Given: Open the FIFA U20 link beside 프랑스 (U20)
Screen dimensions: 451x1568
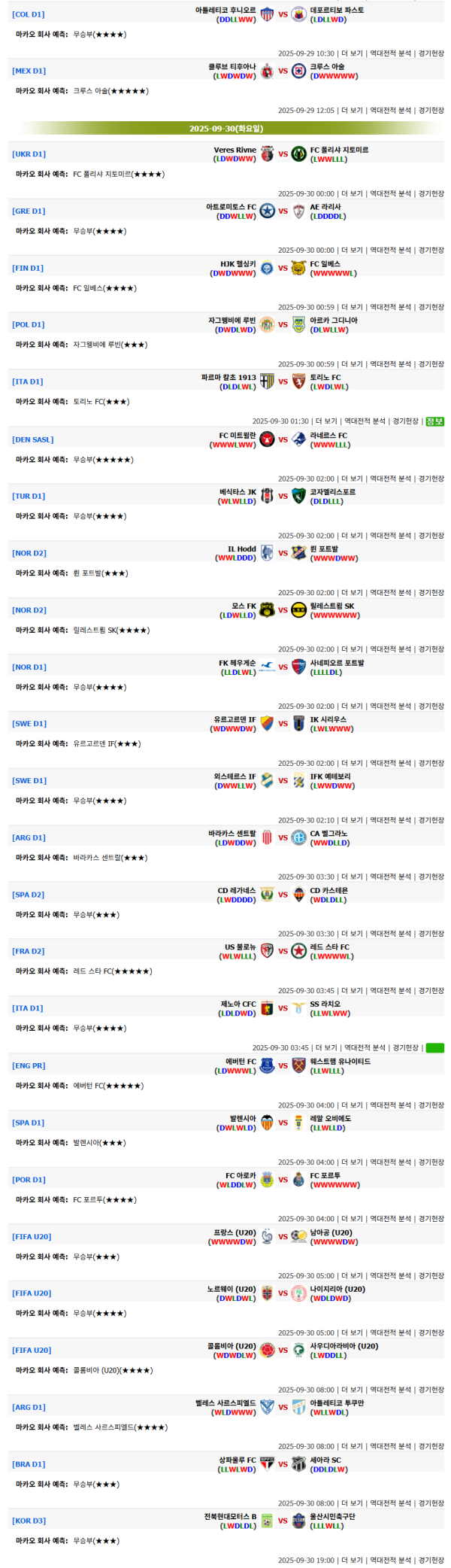Looking at the screenshot, I should pos(32,1237).
